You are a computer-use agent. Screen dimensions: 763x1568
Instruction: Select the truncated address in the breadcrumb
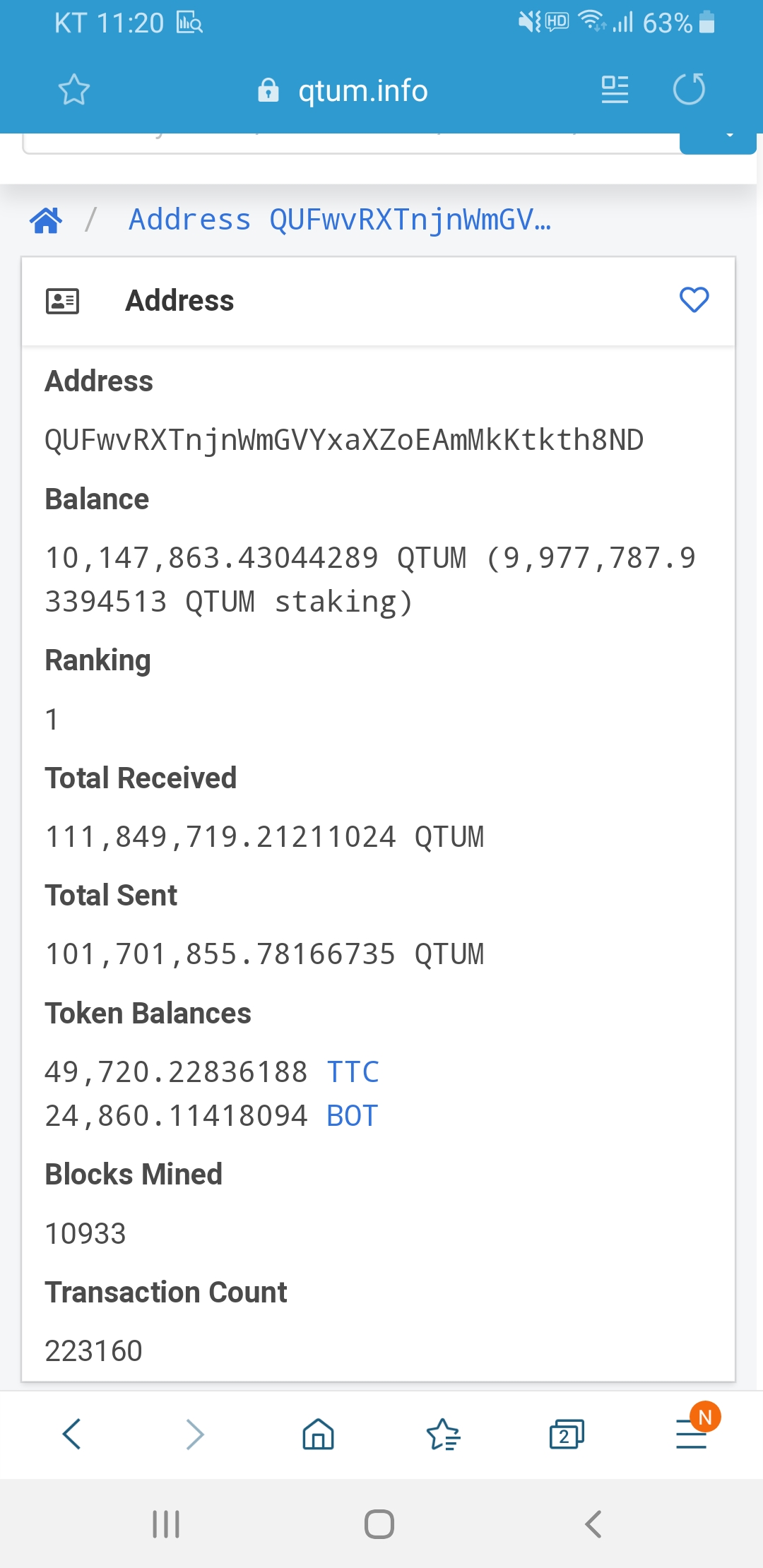coord(340,220)
